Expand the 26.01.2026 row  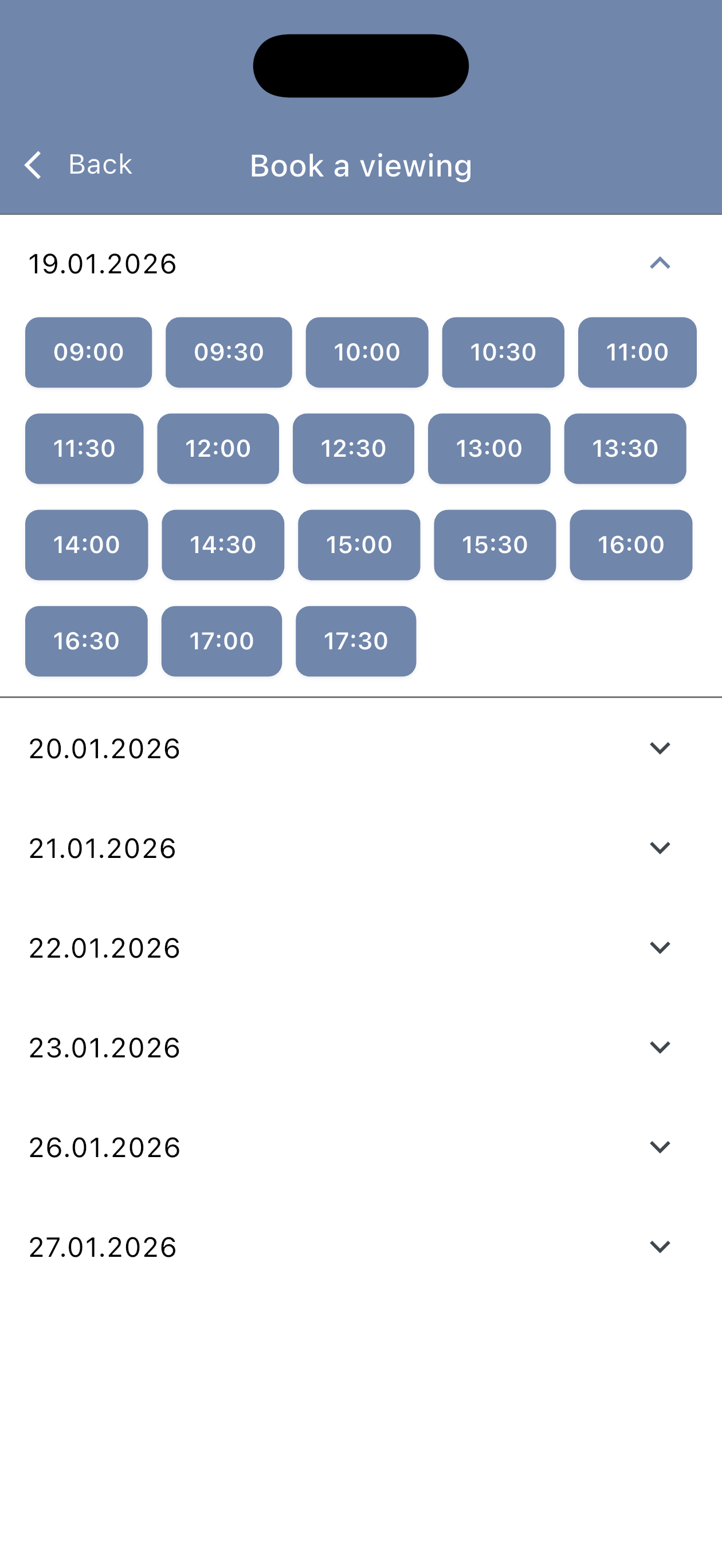(361, 1147)
